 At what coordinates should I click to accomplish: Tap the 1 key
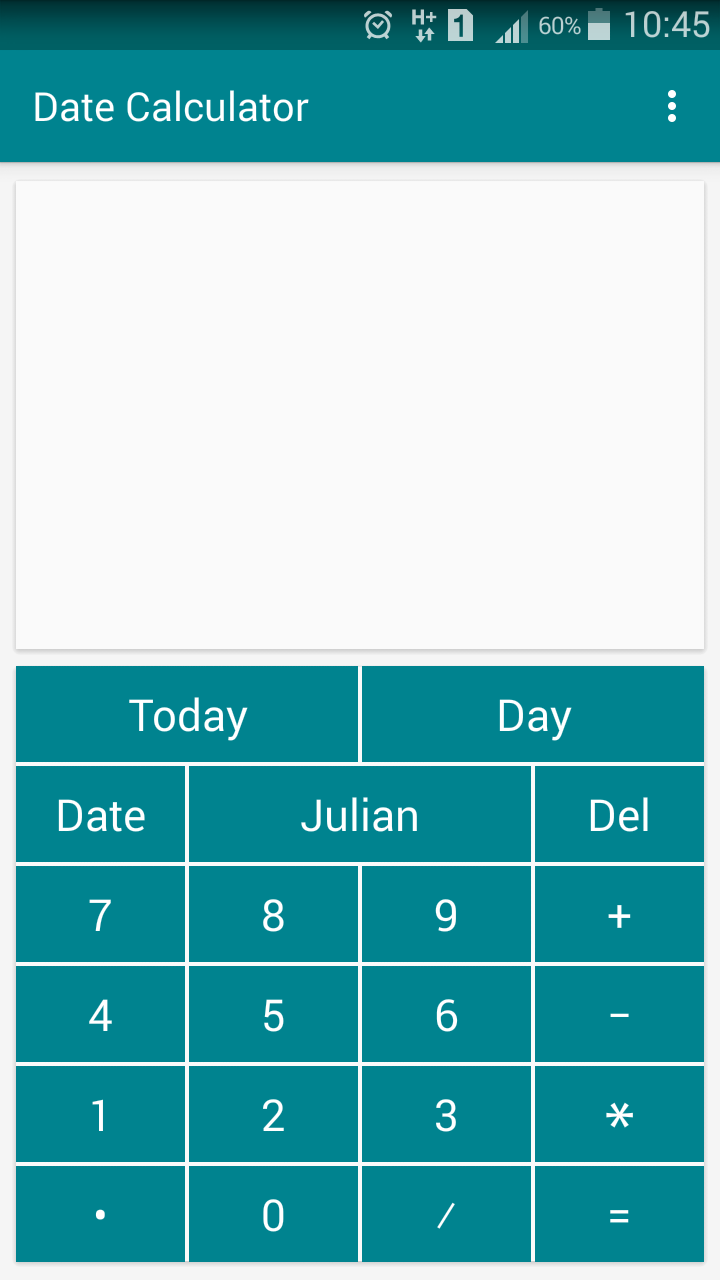(x=101, y=1115)
